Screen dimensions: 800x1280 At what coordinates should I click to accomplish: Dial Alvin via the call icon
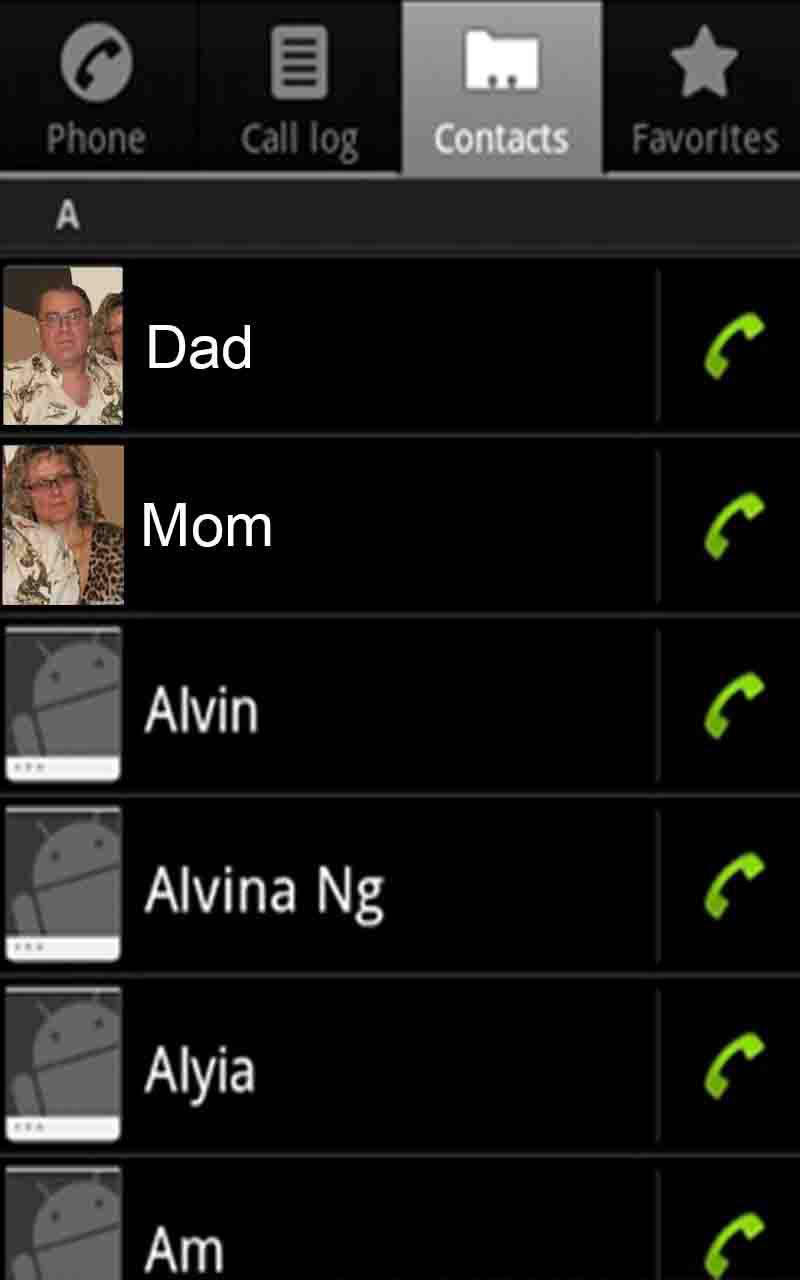(x=733, y=706)
